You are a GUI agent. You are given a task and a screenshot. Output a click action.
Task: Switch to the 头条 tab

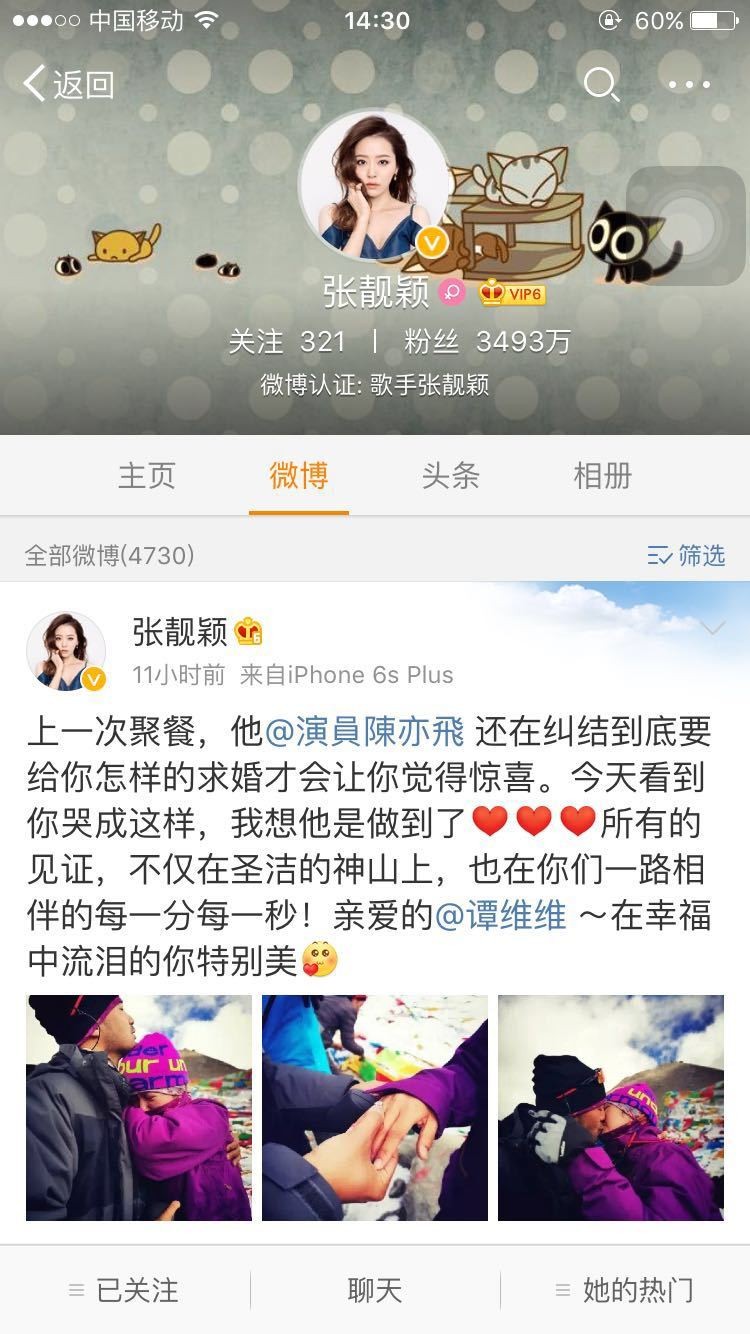pos(451,476)
